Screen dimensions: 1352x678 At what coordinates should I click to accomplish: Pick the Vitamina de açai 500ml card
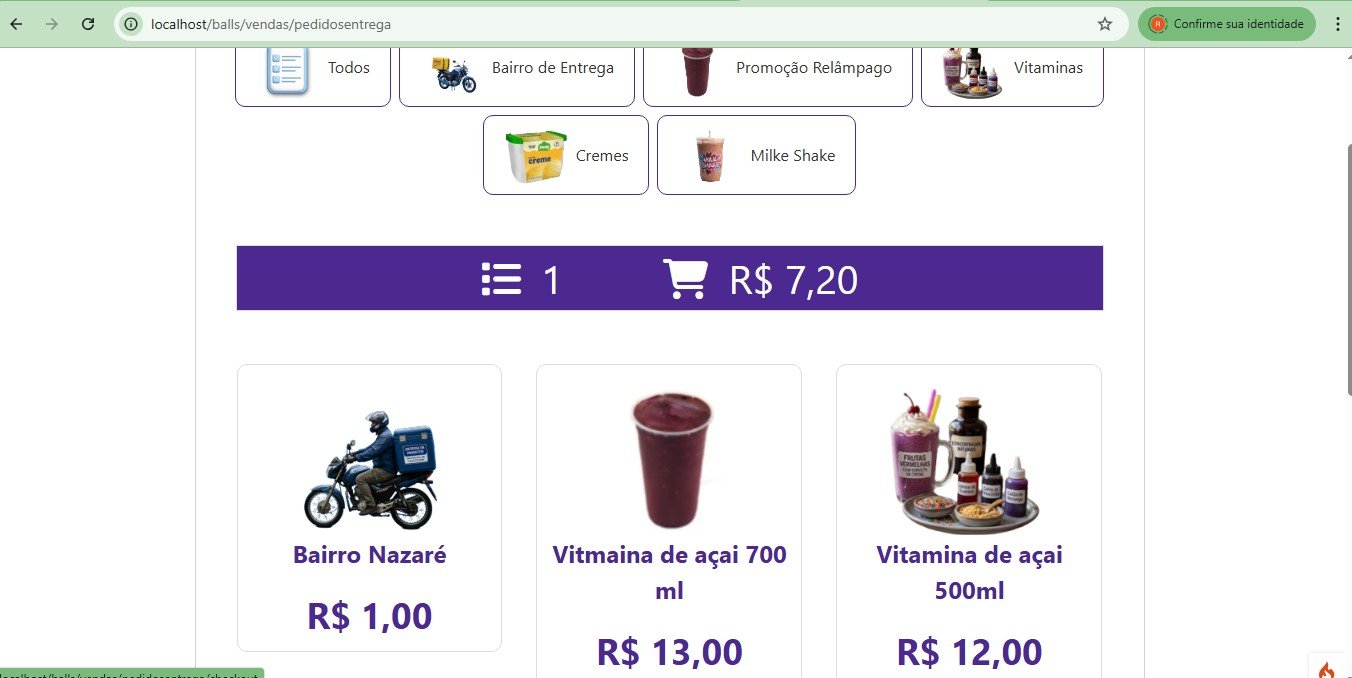click(968, 520)
